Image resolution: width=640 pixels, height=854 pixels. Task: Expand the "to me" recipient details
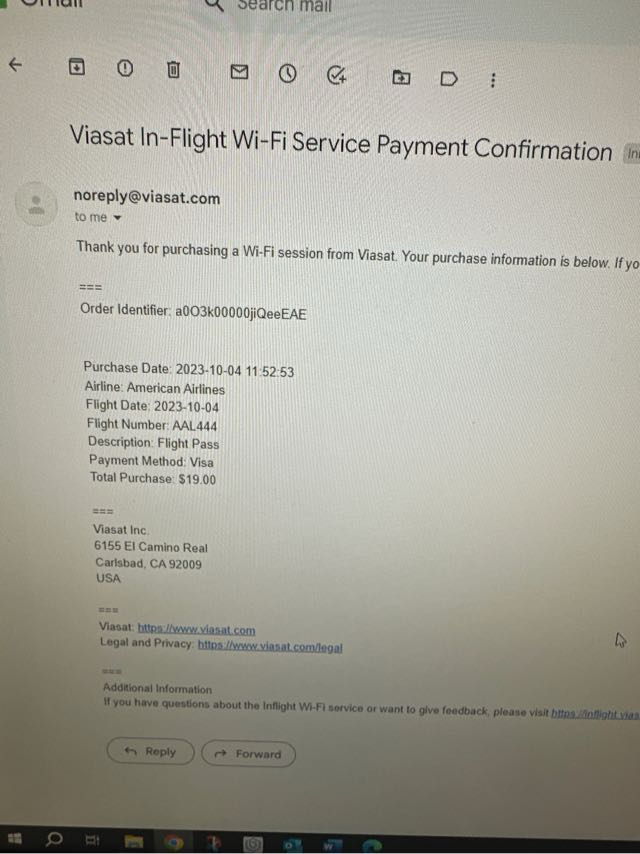117,218
